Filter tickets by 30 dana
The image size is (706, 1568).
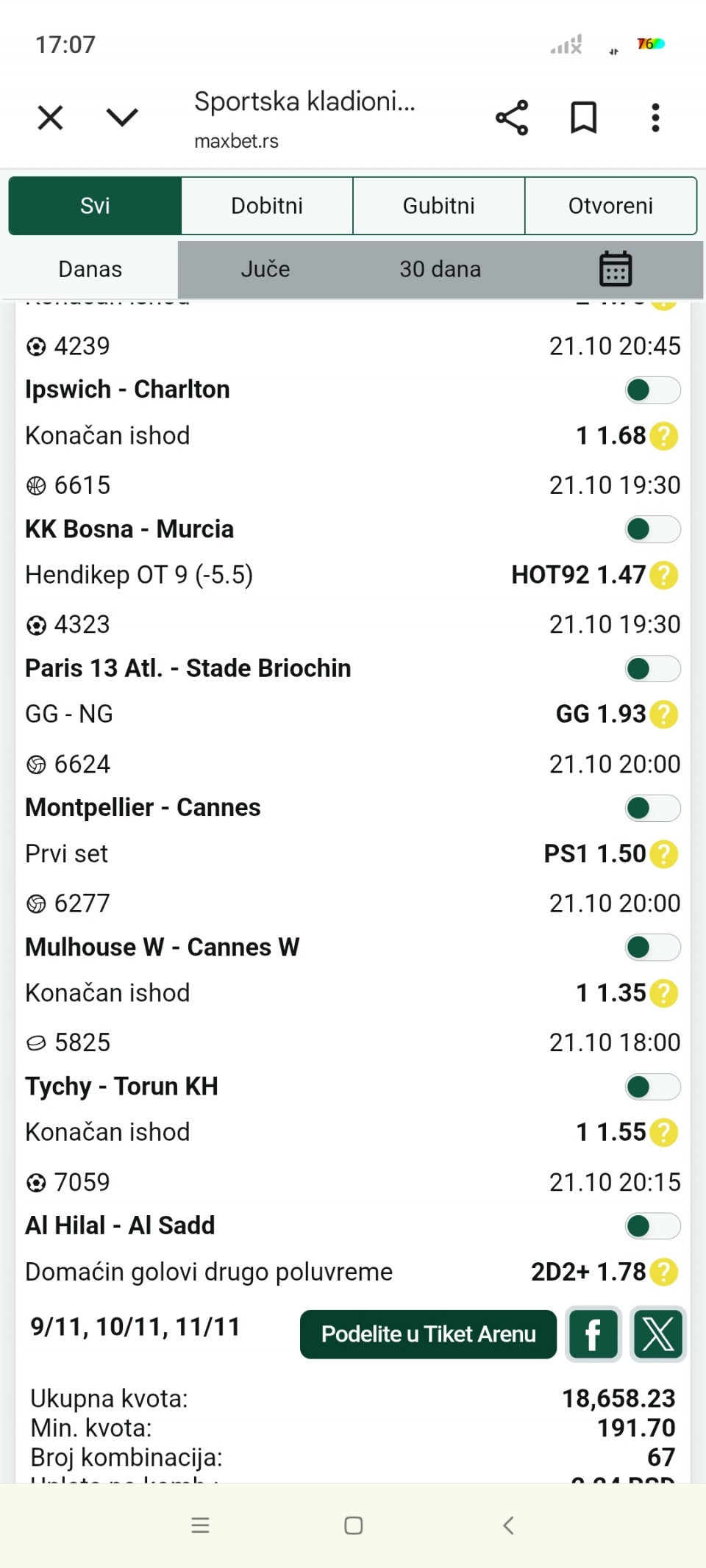click(x=440, y=269)
